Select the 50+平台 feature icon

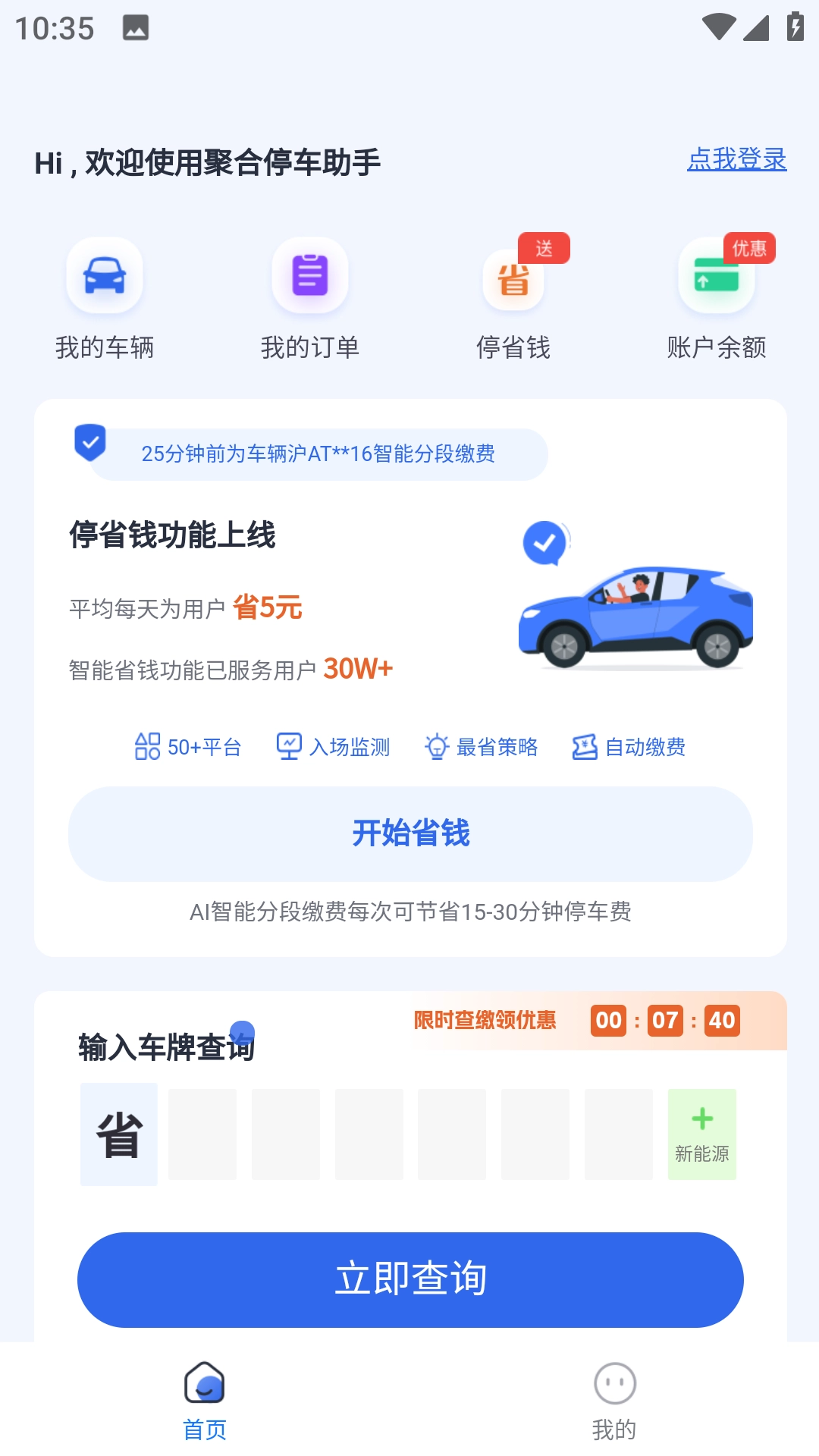[149, 746]
